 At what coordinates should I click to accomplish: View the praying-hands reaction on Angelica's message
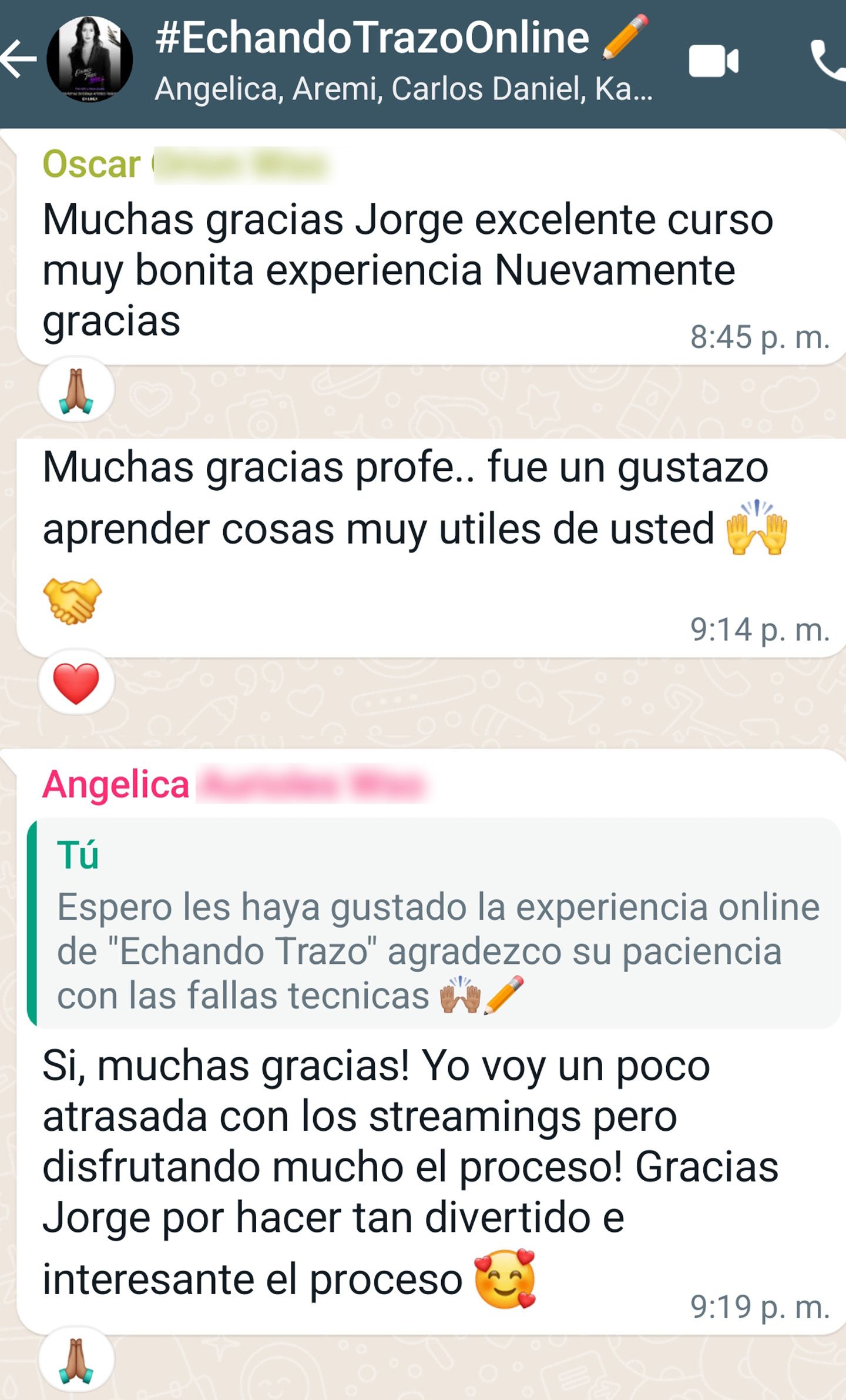[x=76, y=1360]
